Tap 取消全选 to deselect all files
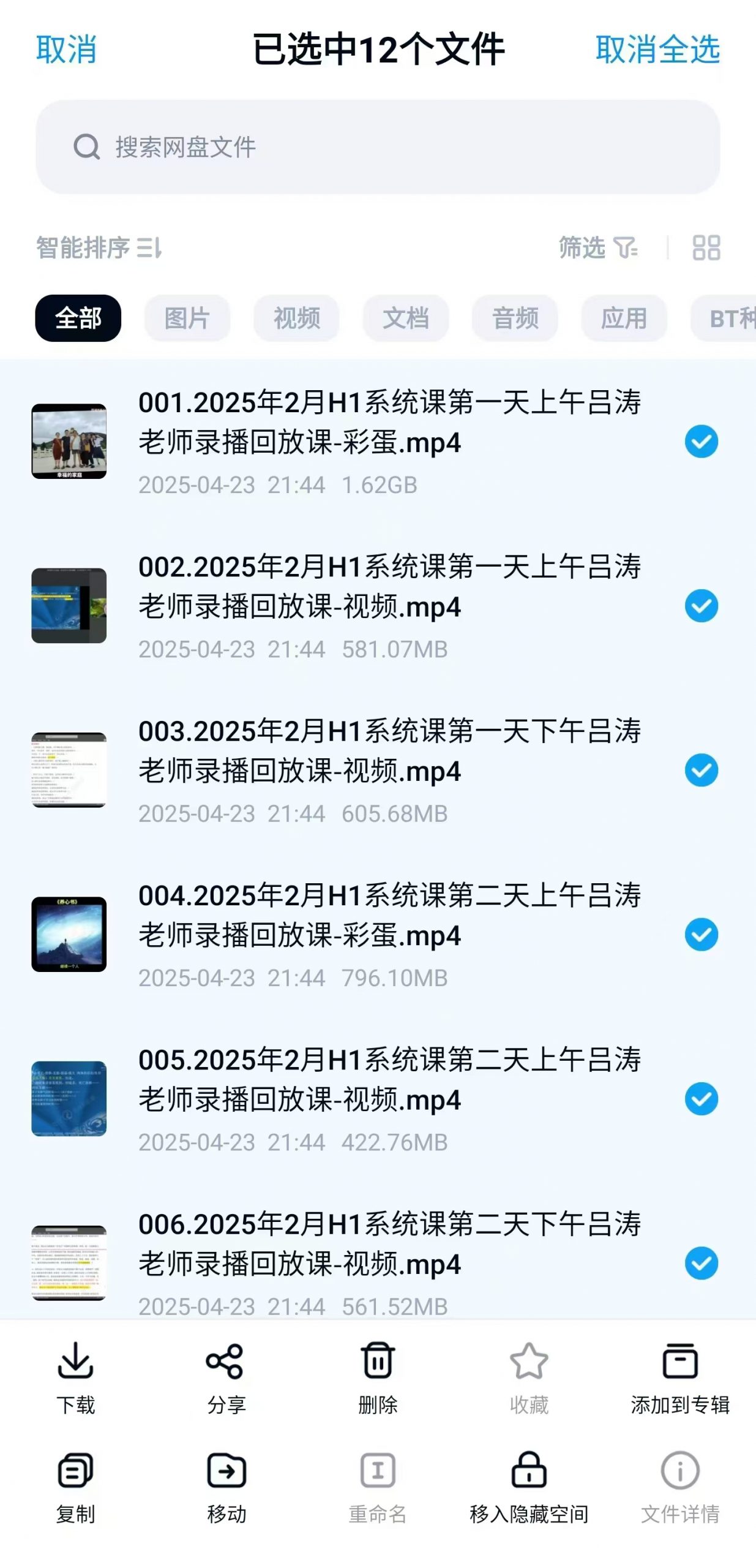756x1568 pixels. coord(657,49)
